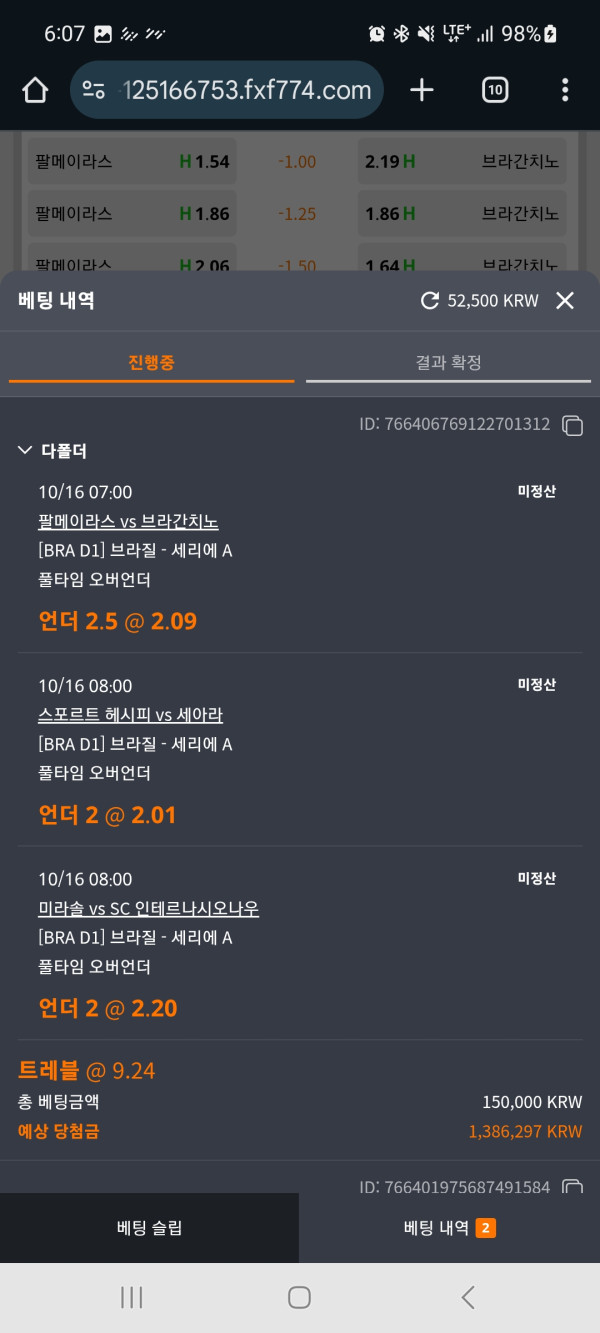
Task: Collapse the 다폴더 section
Action: pyautogui.click(x=26, y=451)
